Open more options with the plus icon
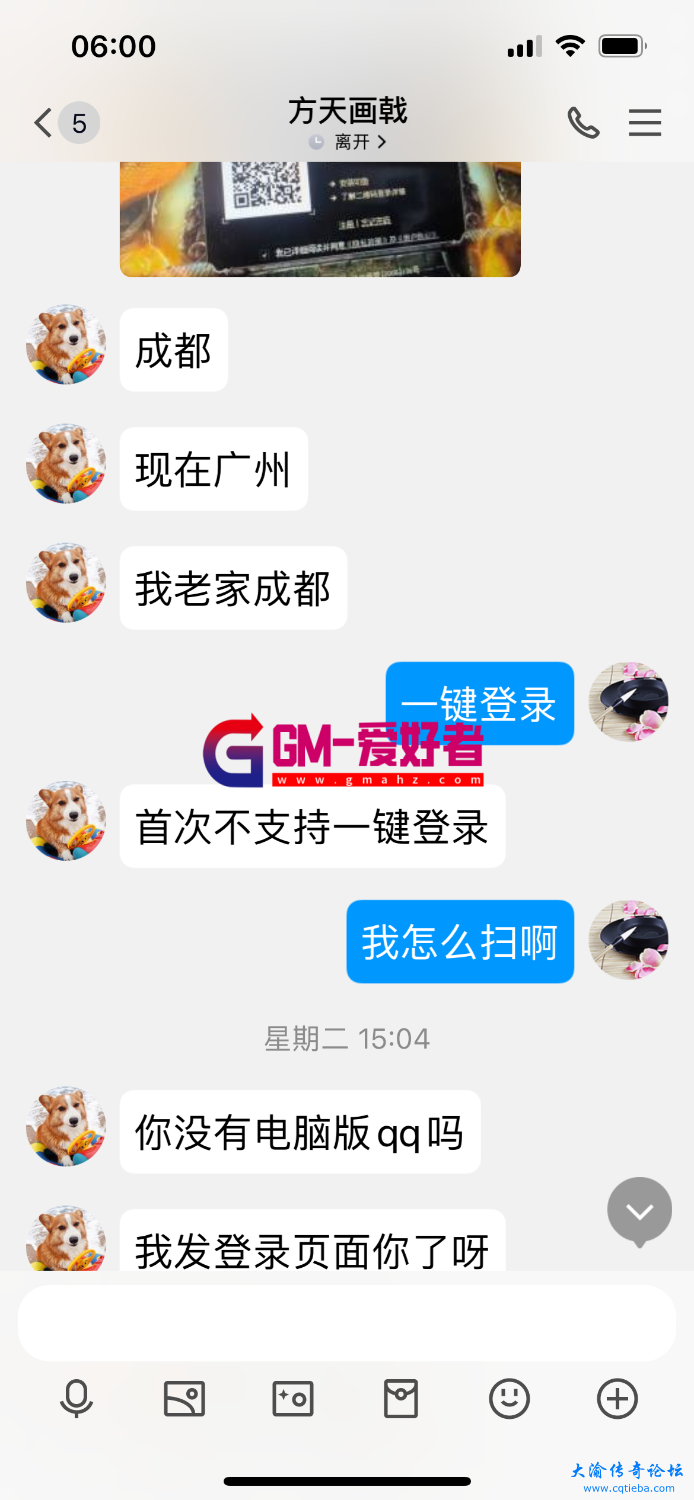694x1500 pixels. pos(617,1398)
